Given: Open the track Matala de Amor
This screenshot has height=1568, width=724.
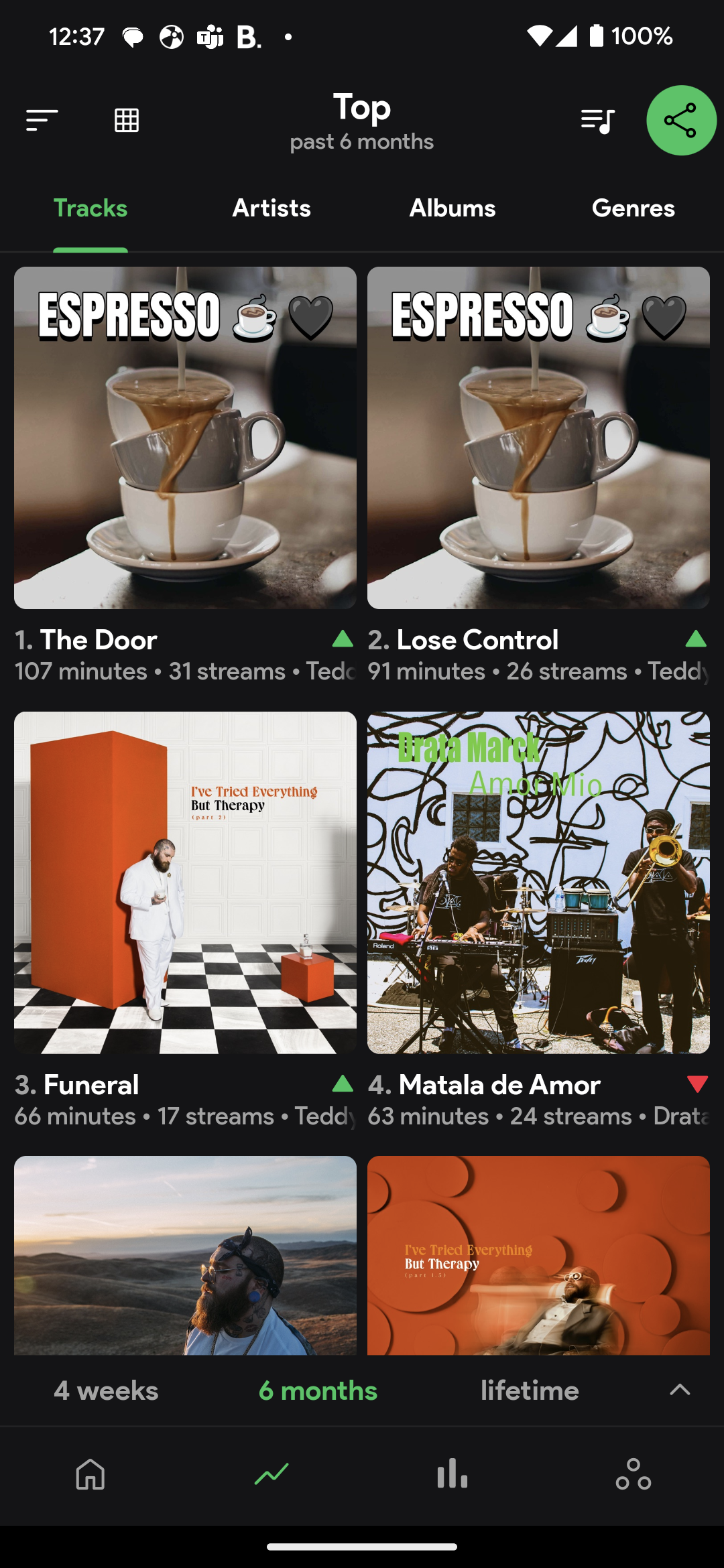Looking at the screenshot, I should tap(538, 883).
